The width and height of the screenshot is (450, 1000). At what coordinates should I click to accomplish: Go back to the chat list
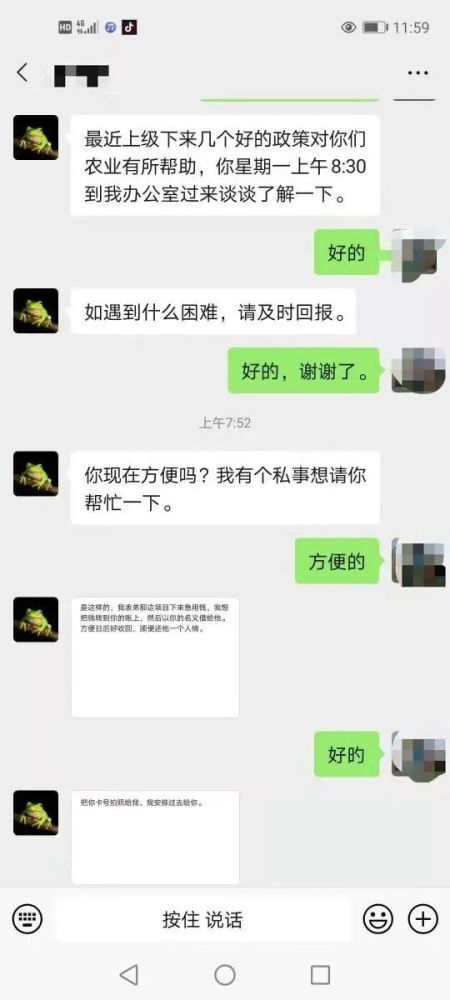tap(22, 73)
